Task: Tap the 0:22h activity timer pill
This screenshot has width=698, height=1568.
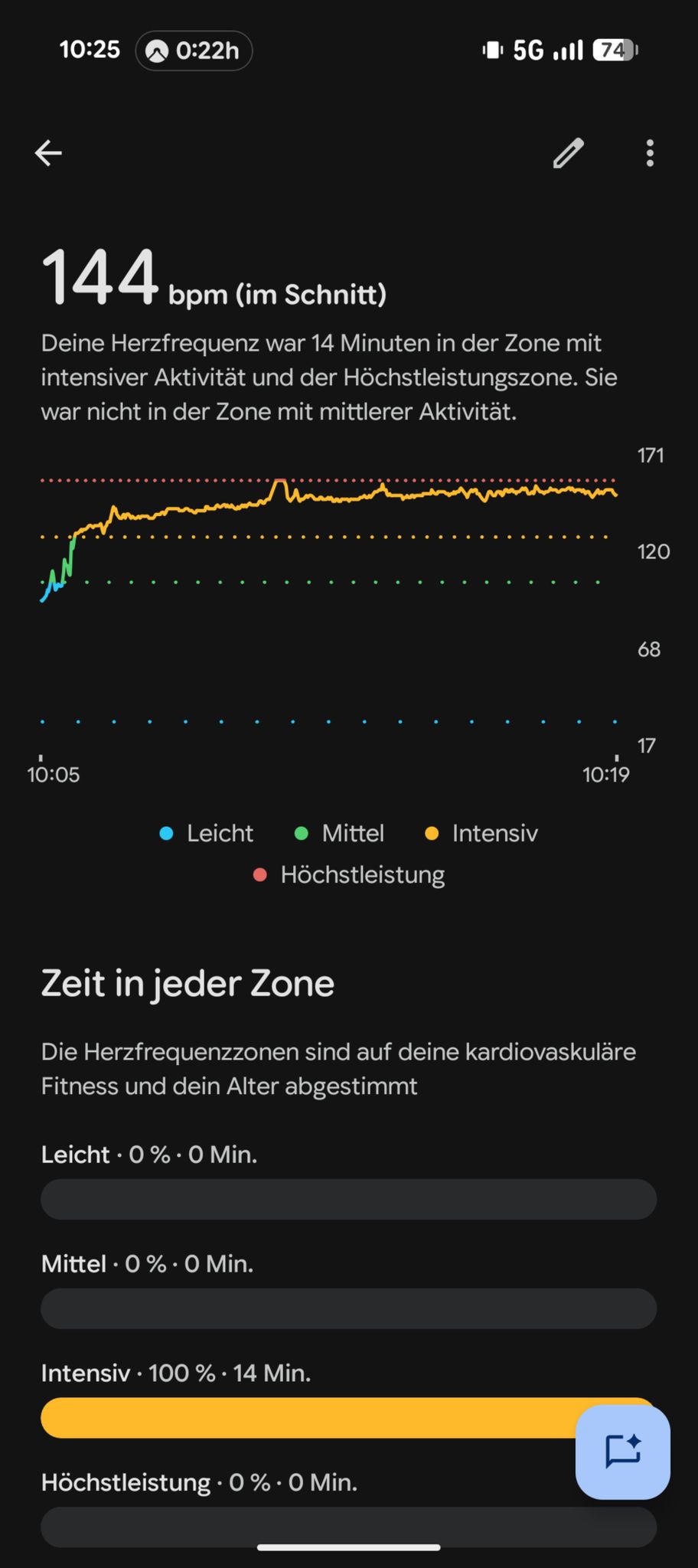Action: point(194,51)
